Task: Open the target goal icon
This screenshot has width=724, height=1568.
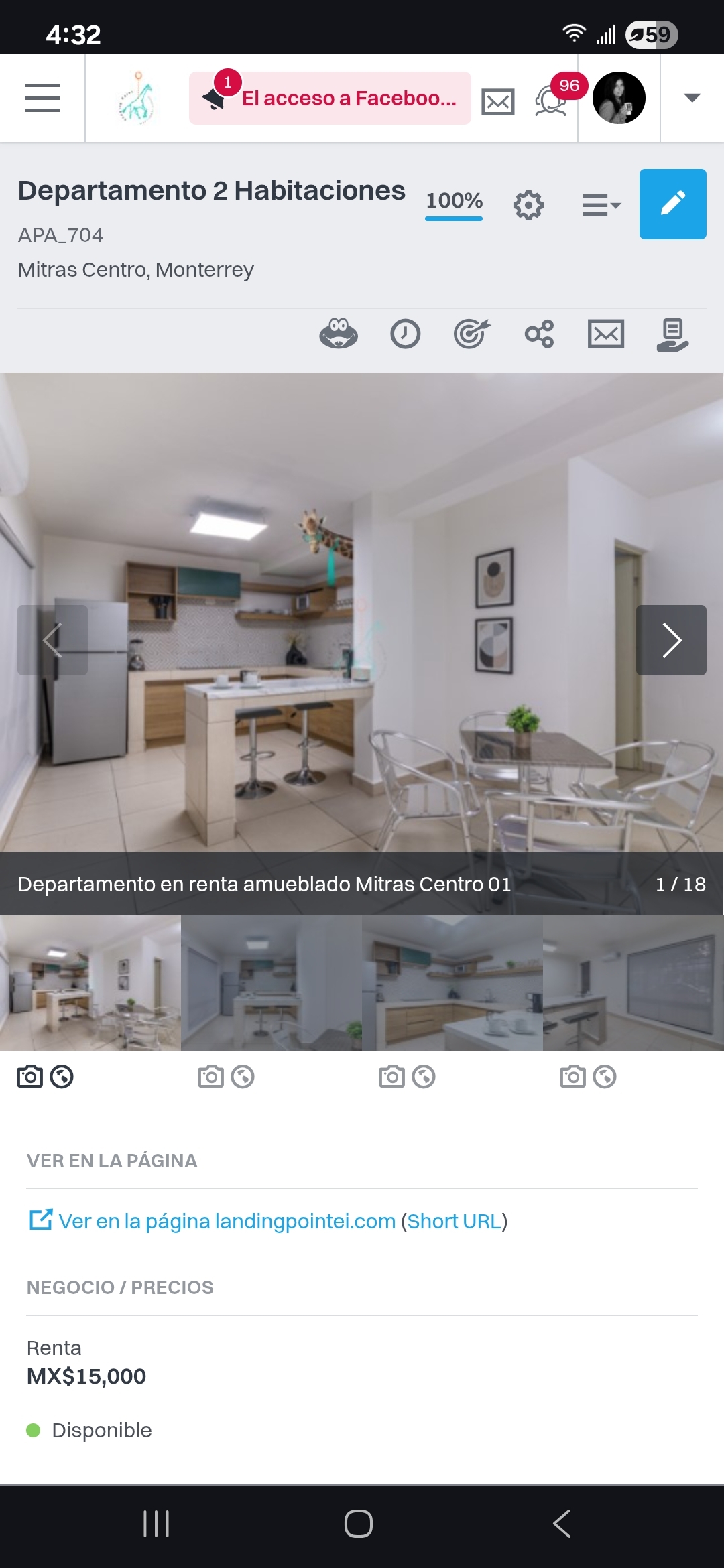Action: [472, 334]
